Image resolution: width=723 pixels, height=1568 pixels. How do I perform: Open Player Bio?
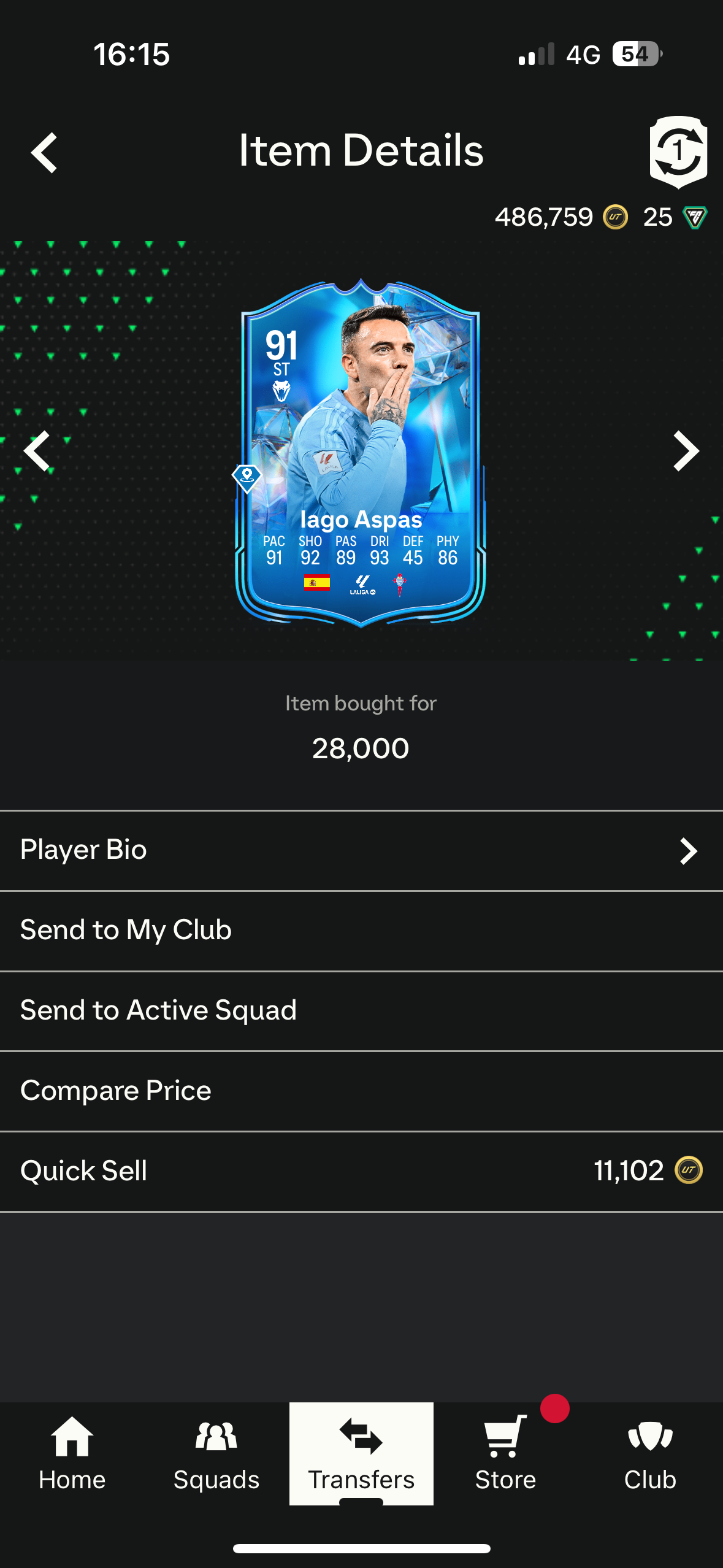[x=361, y=850]
